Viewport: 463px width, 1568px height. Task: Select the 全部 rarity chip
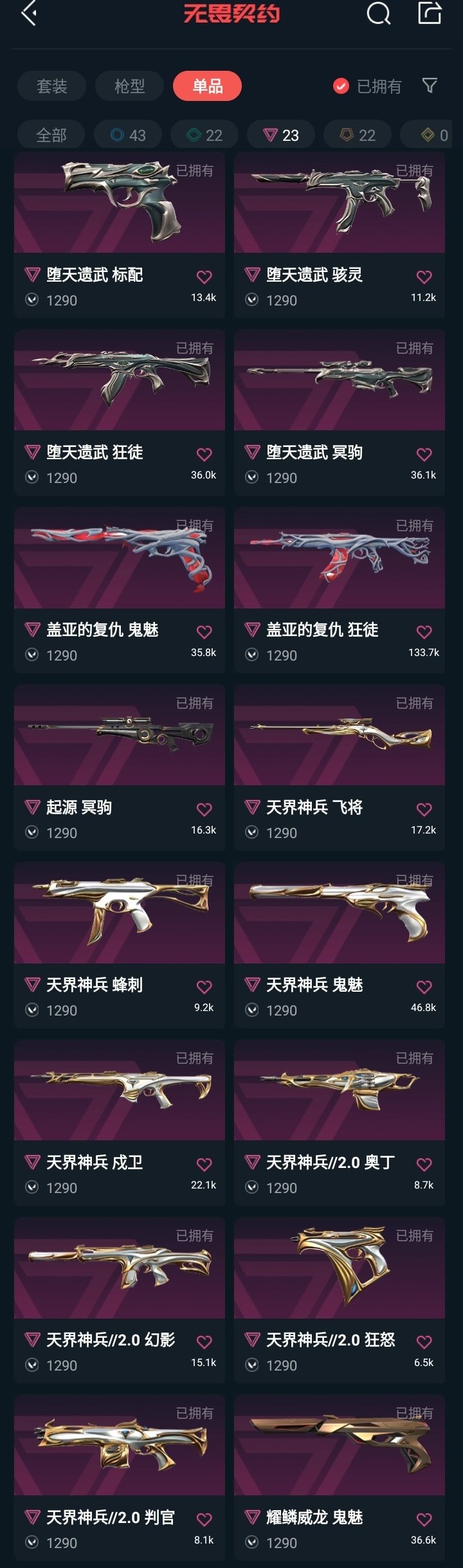click(x=51, y=135)
